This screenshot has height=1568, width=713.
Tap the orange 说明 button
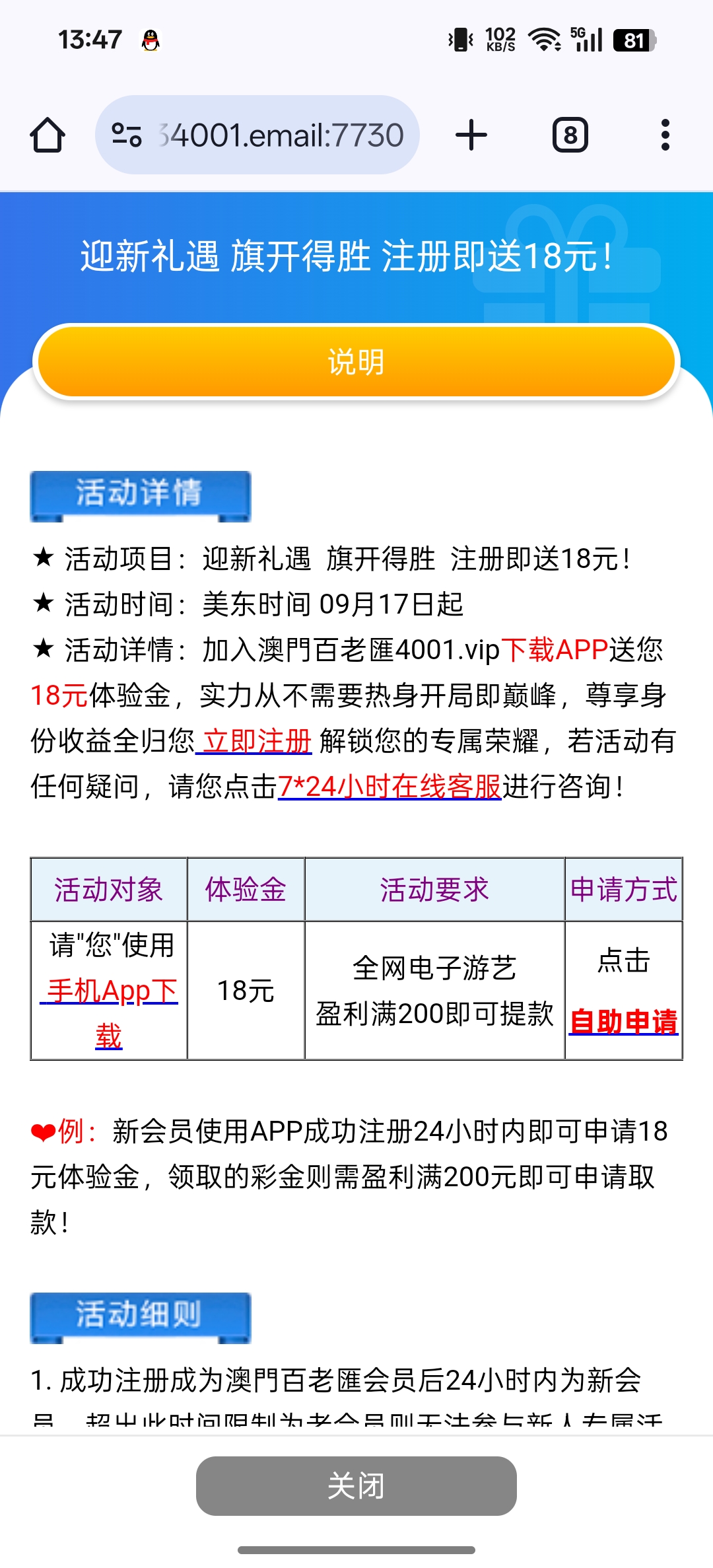[356, 362]
